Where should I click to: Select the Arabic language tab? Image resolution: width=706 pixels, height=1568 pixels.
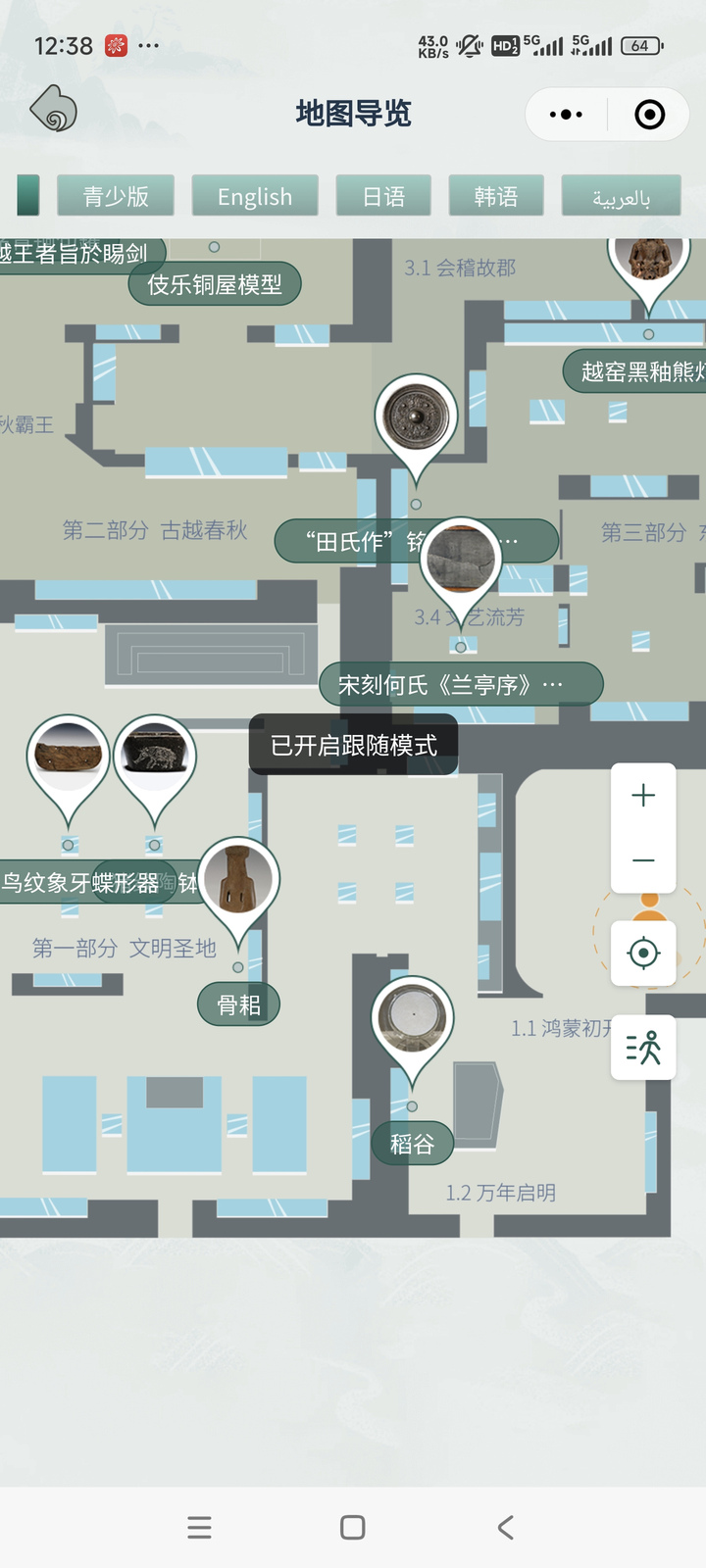coord(621,196)
